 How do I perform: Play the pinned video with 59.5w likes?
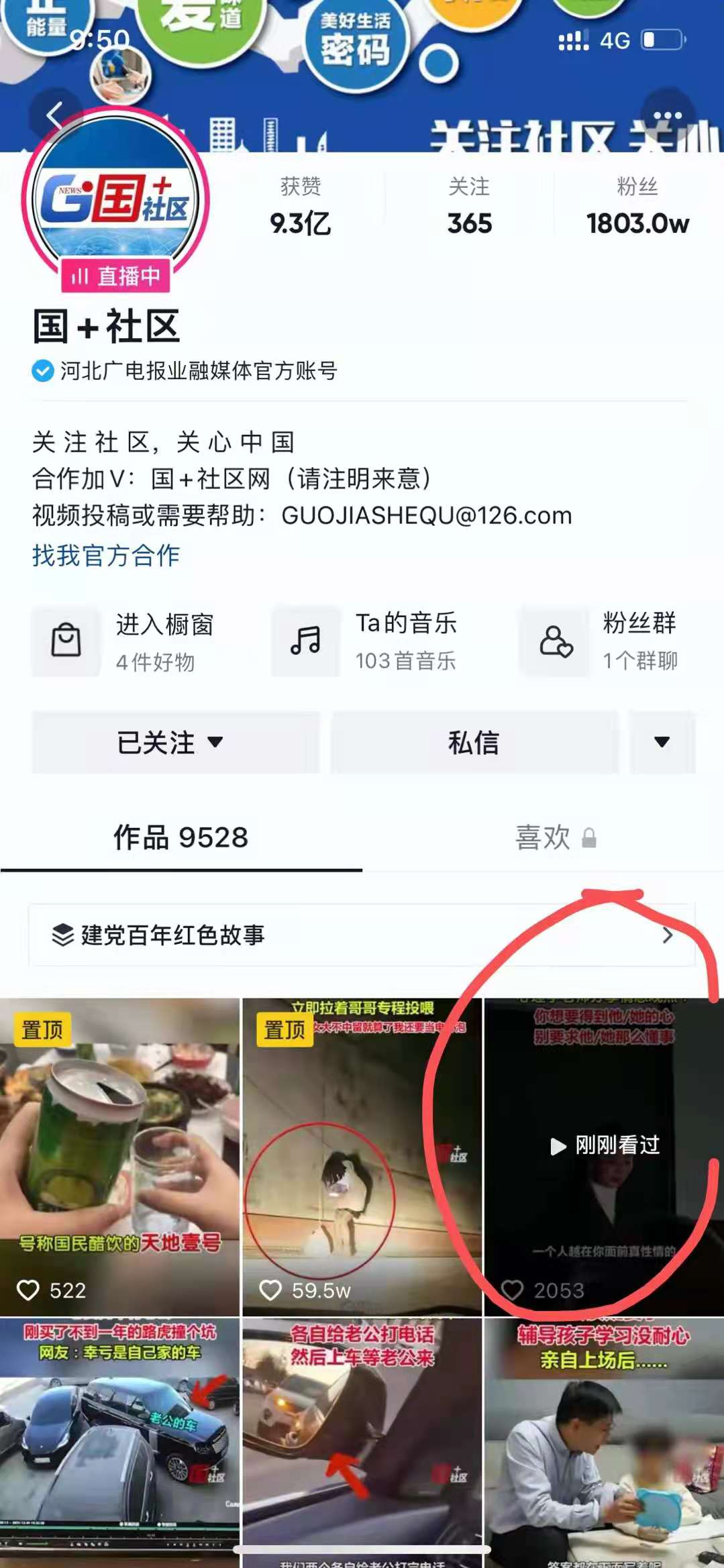click(x=362, y=1157)
